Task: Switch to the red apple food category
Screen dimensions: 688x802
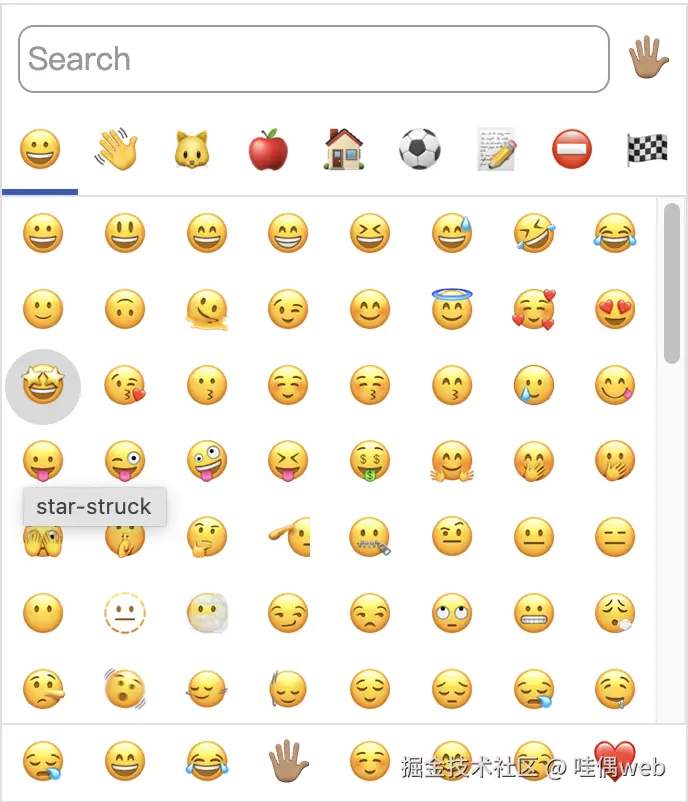Action: coord(268,150)
